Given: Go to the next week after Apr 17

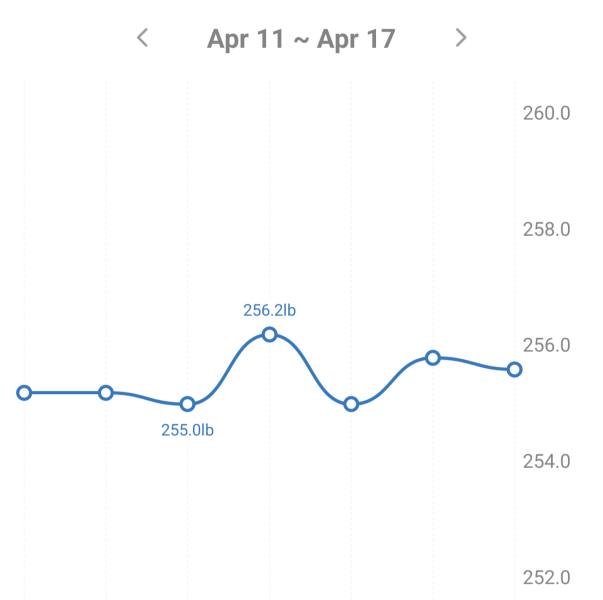Looking at the screenshot, I should 460,38.
